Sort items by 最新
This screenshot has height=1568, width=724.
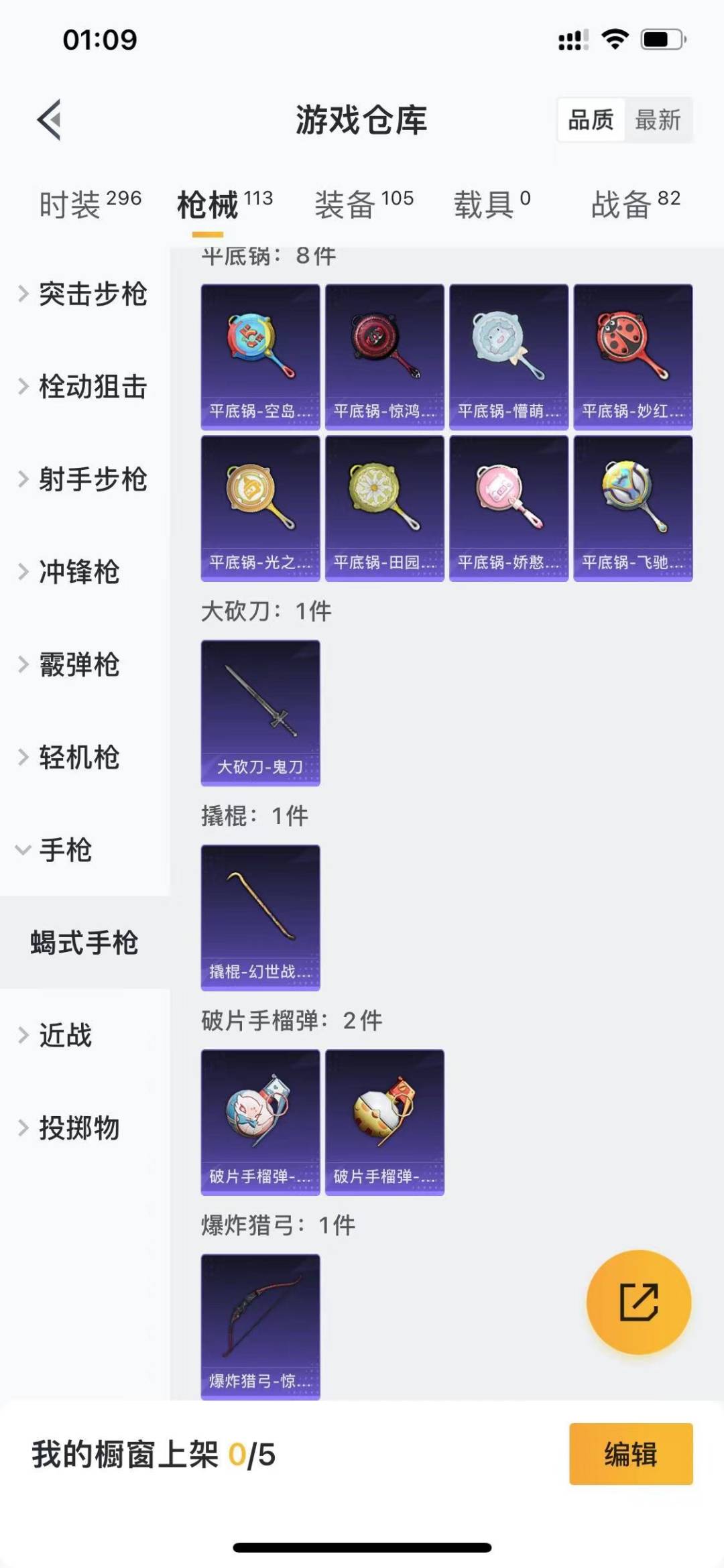(x=659, y=121)
